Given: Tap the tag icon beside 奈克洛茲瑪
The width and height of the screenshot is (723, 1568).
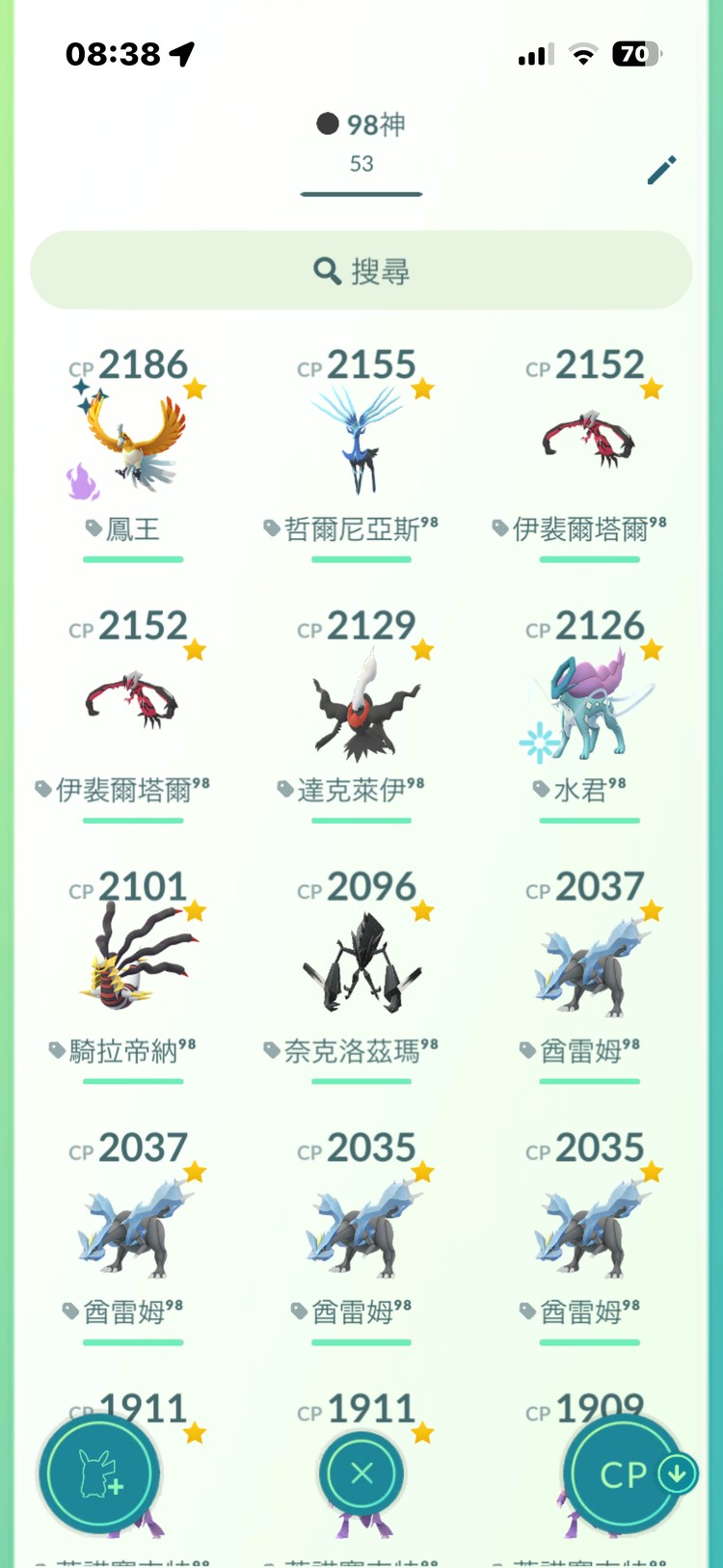Looking at the screenshot, I should point(270,1050).
